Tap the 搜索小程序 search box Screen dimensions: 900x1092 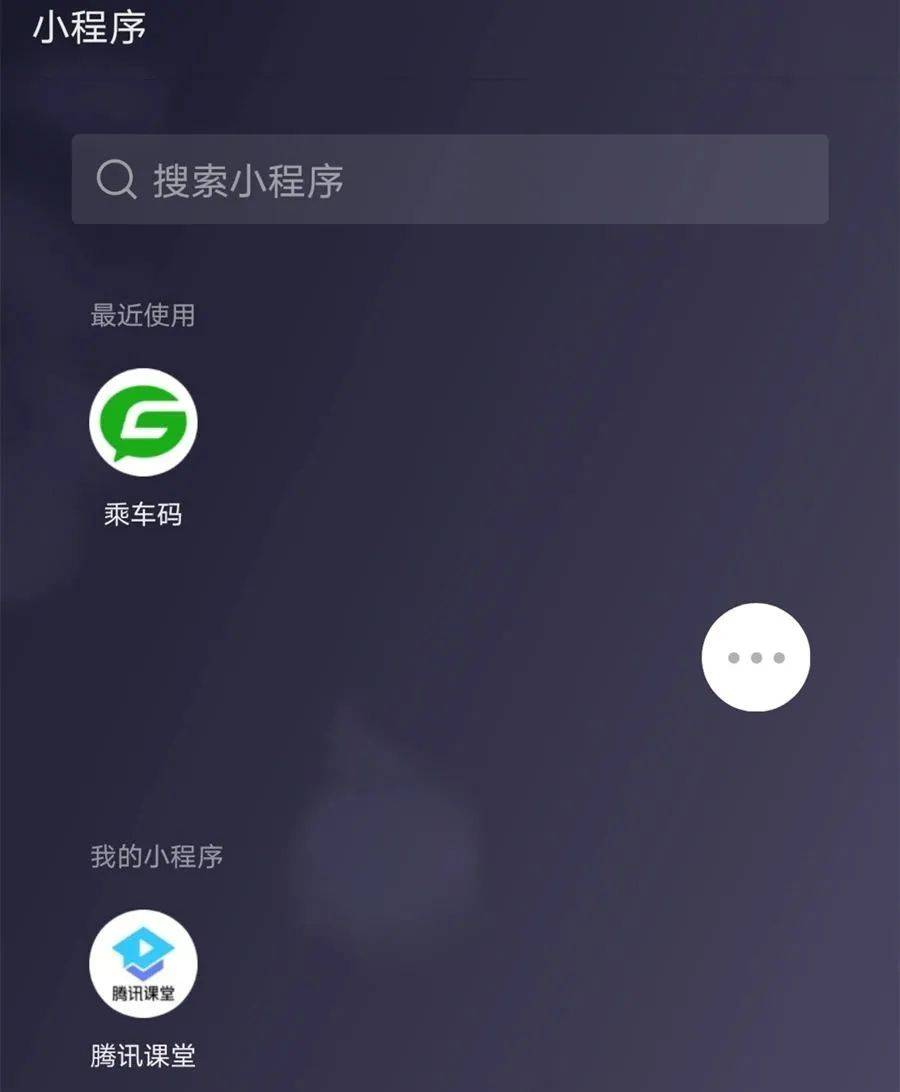pos(450,180)
